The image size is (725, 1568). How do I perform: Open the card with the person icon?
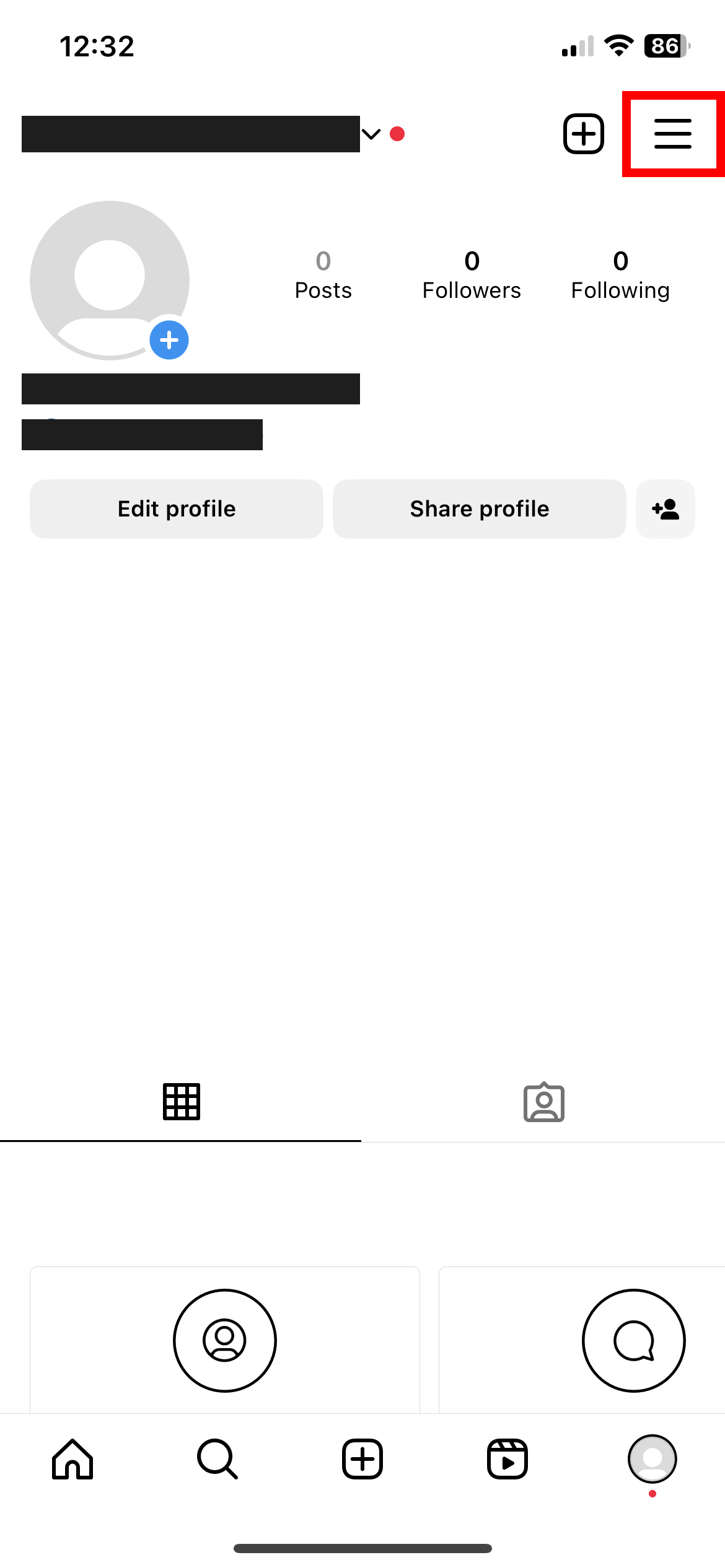pyautogui.click(x=224, y=1341)
